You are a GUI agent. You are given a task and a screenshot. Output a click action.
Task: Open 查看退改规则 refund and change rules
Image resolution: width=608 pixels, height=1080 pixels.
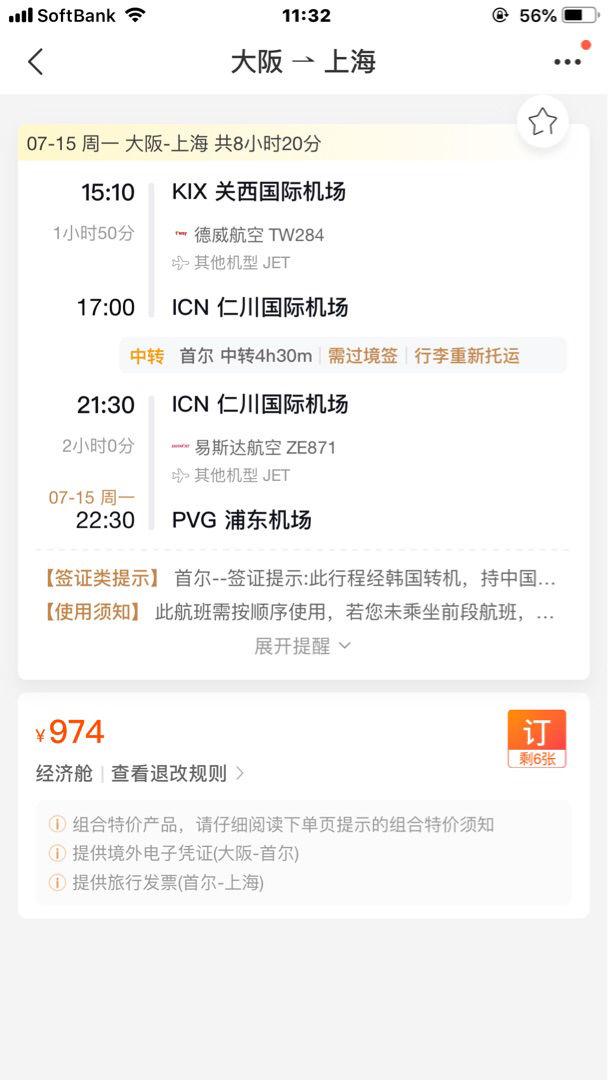pyautogui.click(x=178, y=773)
